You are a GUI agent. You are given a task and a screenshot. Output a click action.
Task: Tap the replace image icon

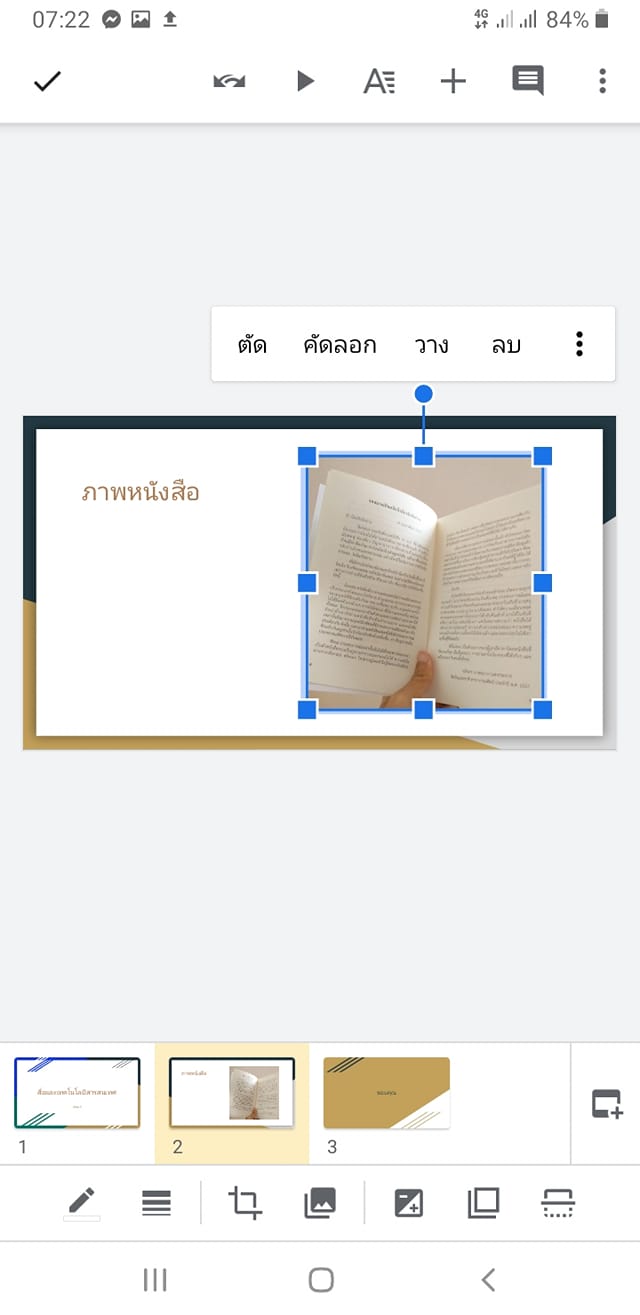[319, 1203]
